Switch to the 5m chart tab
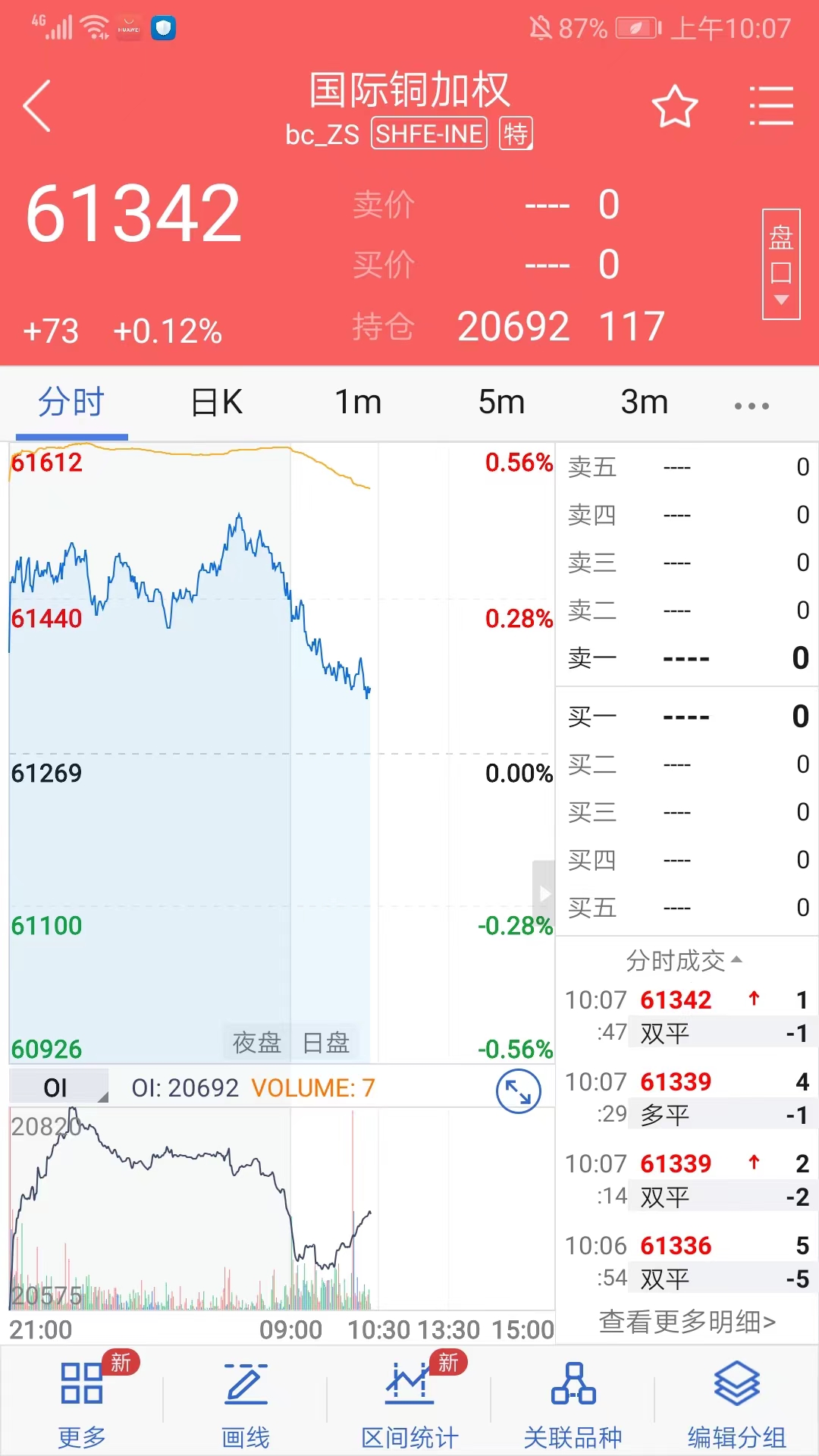Screen dimensions: 819x1456 501,402
